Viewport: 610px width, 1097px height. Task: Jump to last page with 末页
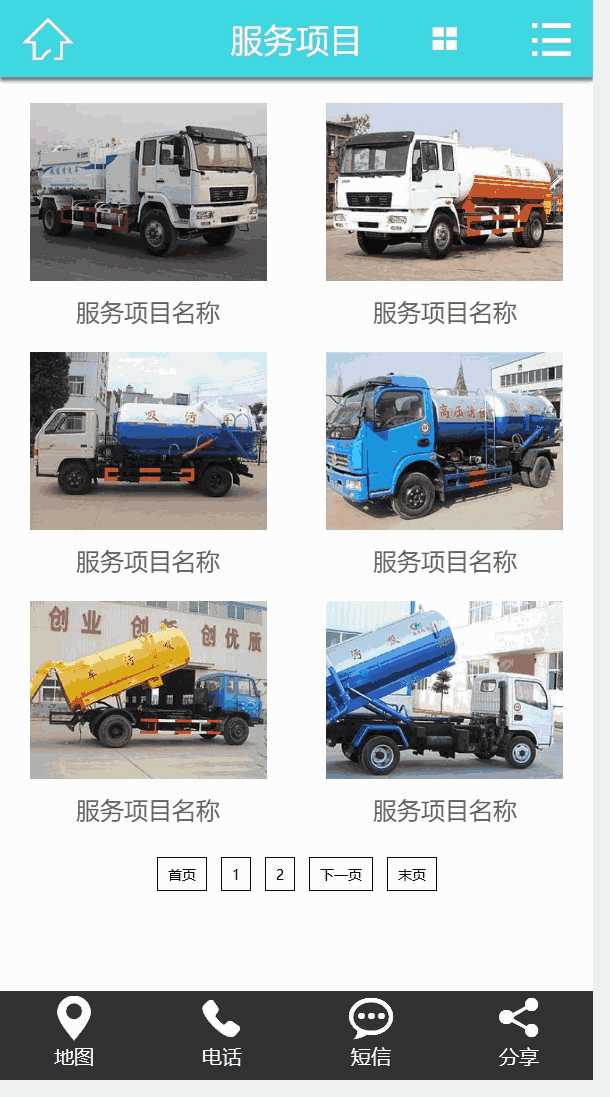[x=412, y=875]
